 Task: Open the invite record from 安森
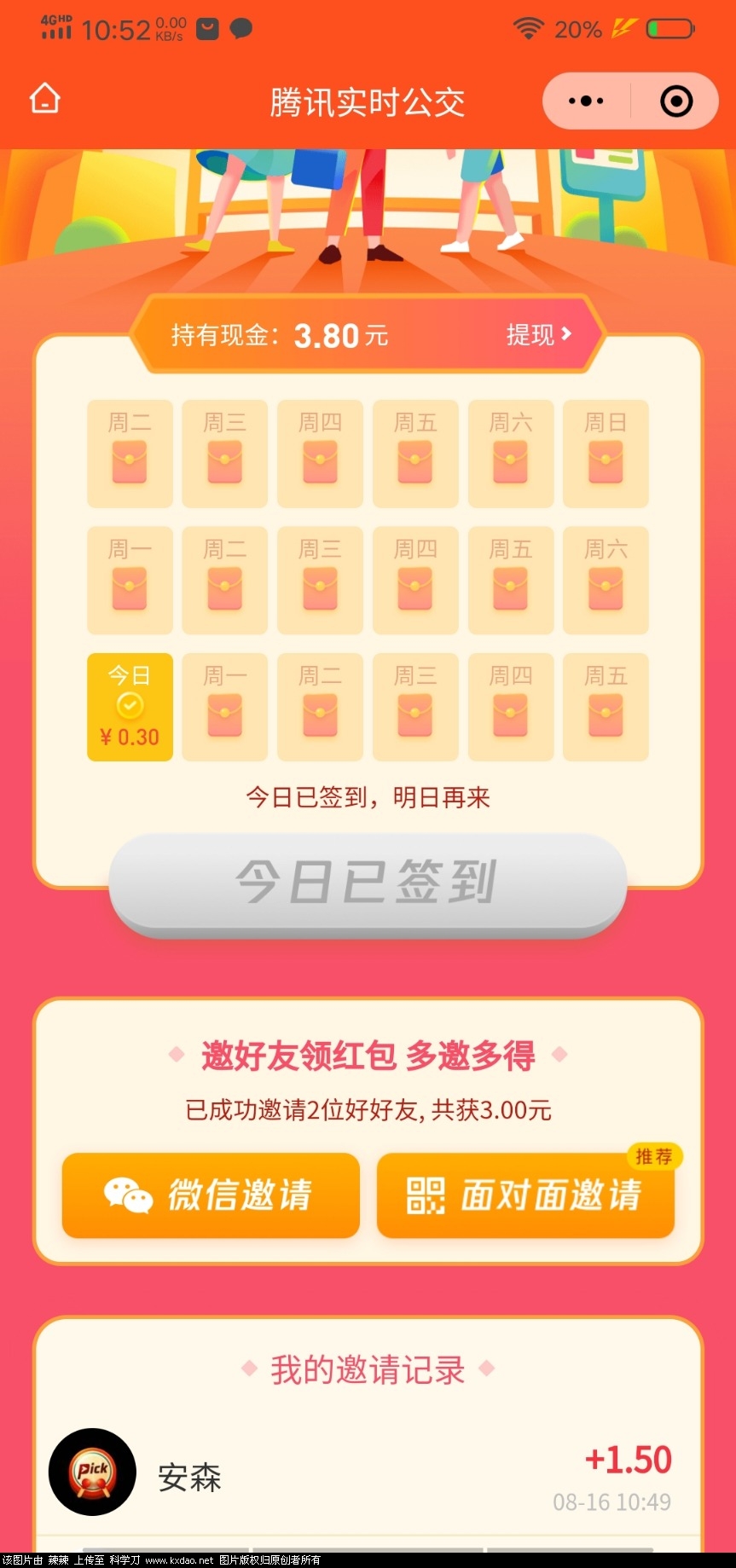pos(368,1476)
